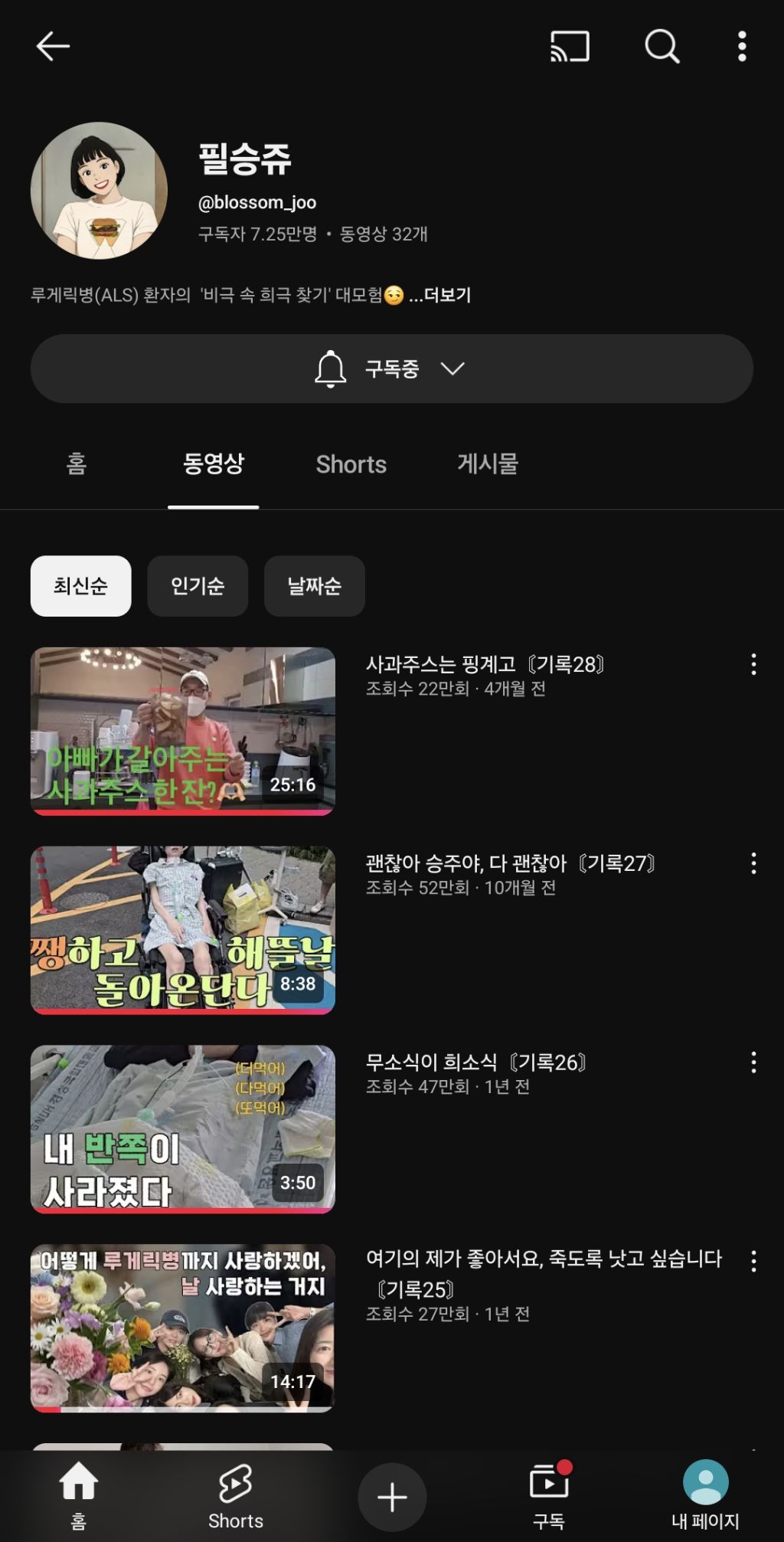Tap the notification bell on 구독중 button
784x1542 pixels.
tap(331, 368)
